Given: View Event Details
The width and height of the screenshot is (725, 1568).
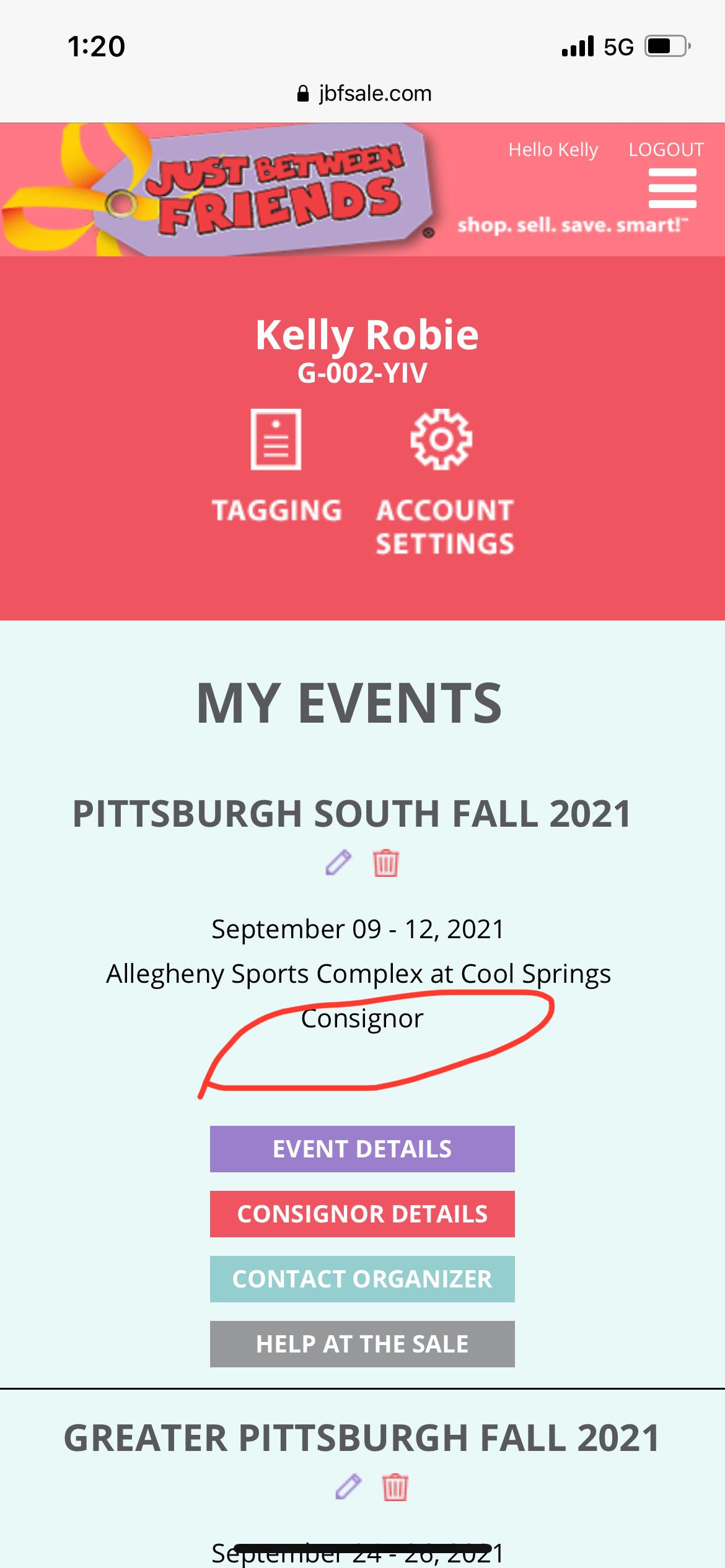Looking at the screenshot, I should click(362, 1149).
